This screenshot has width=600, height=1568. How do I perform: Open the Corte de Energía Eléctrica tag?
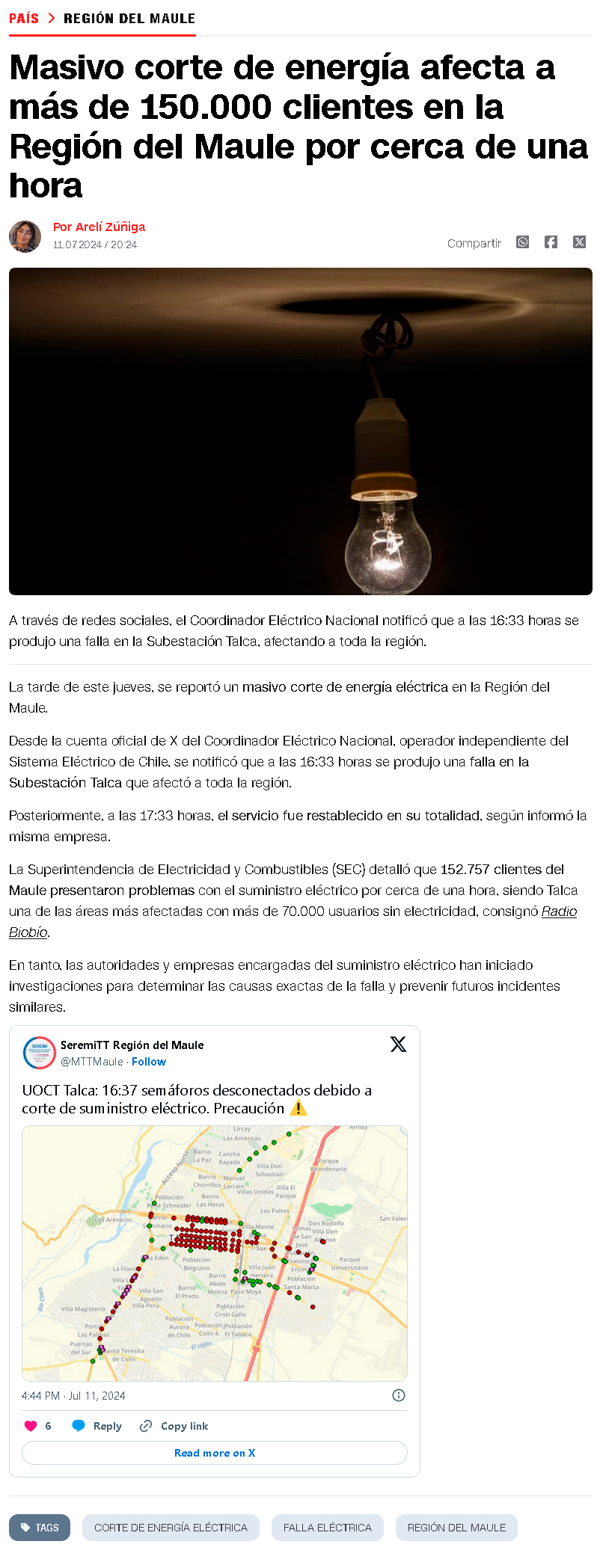click(x=171, y=1528)
